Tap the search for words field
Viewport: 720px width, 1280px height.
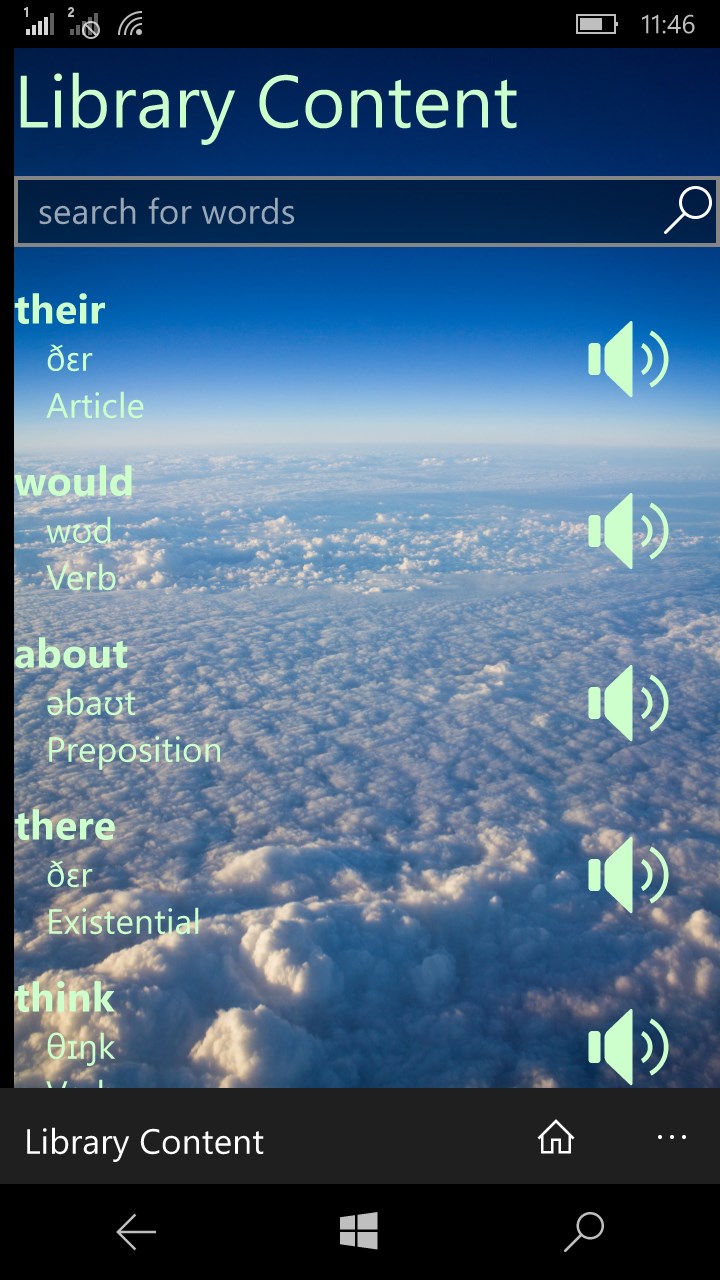340,212
